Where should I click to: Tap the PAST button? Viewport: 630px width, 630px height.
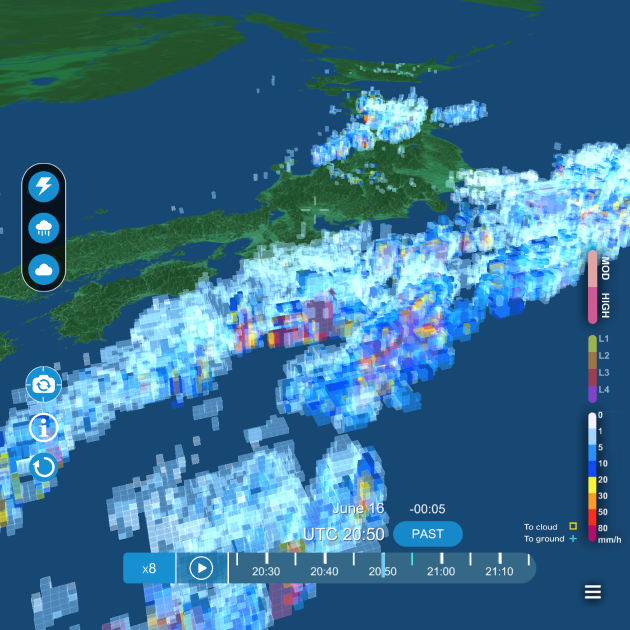point(427,534)
